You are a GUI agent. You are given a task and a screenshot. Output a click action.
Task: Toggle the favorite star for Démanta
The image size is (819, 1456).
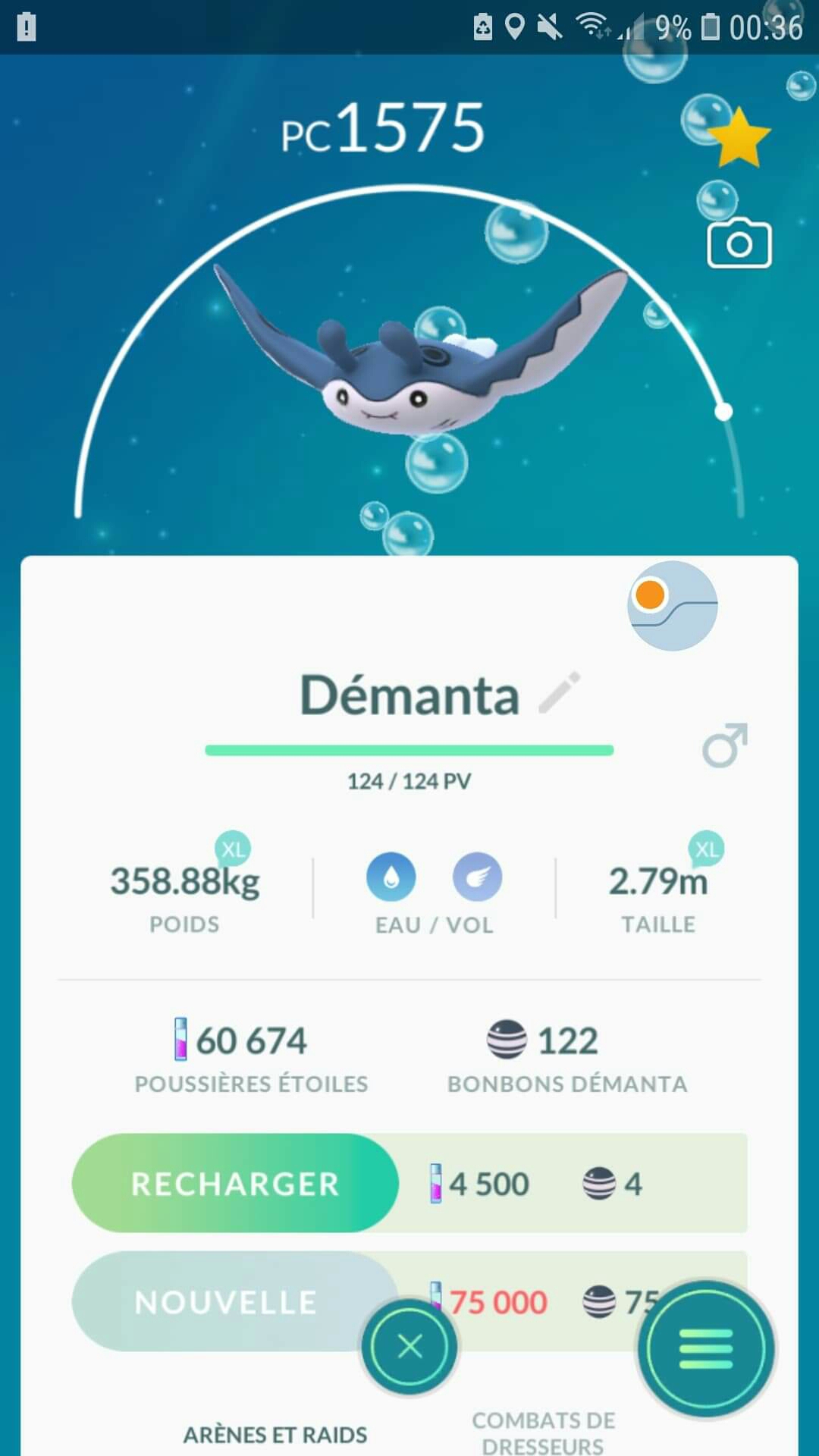pos(738,138)
